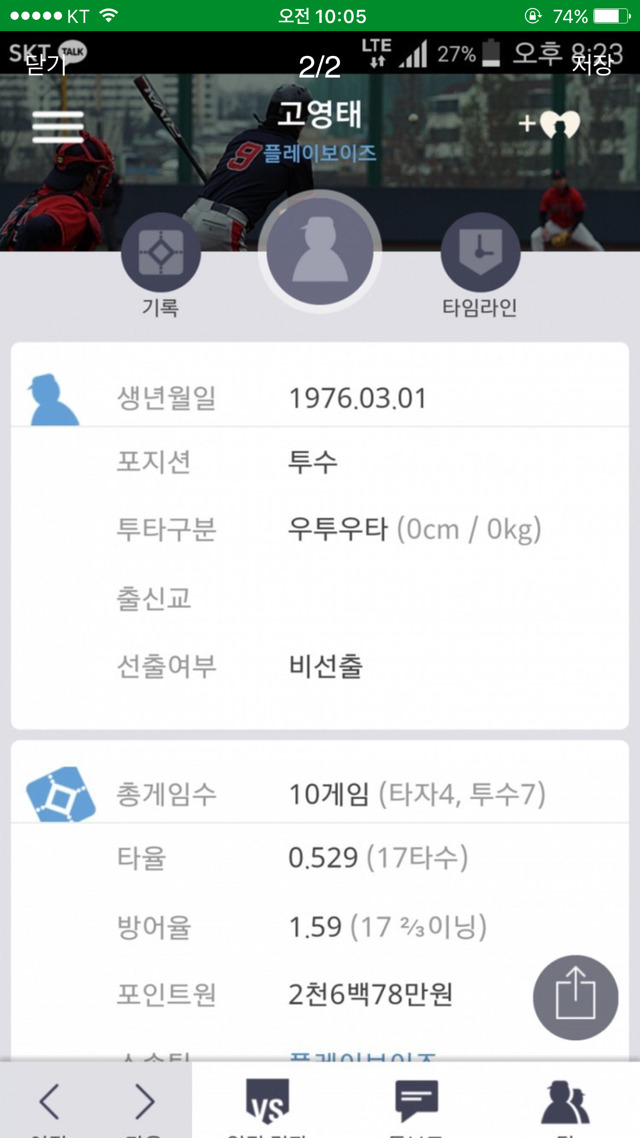Close the image viewer with 닫기

[45, 66]
